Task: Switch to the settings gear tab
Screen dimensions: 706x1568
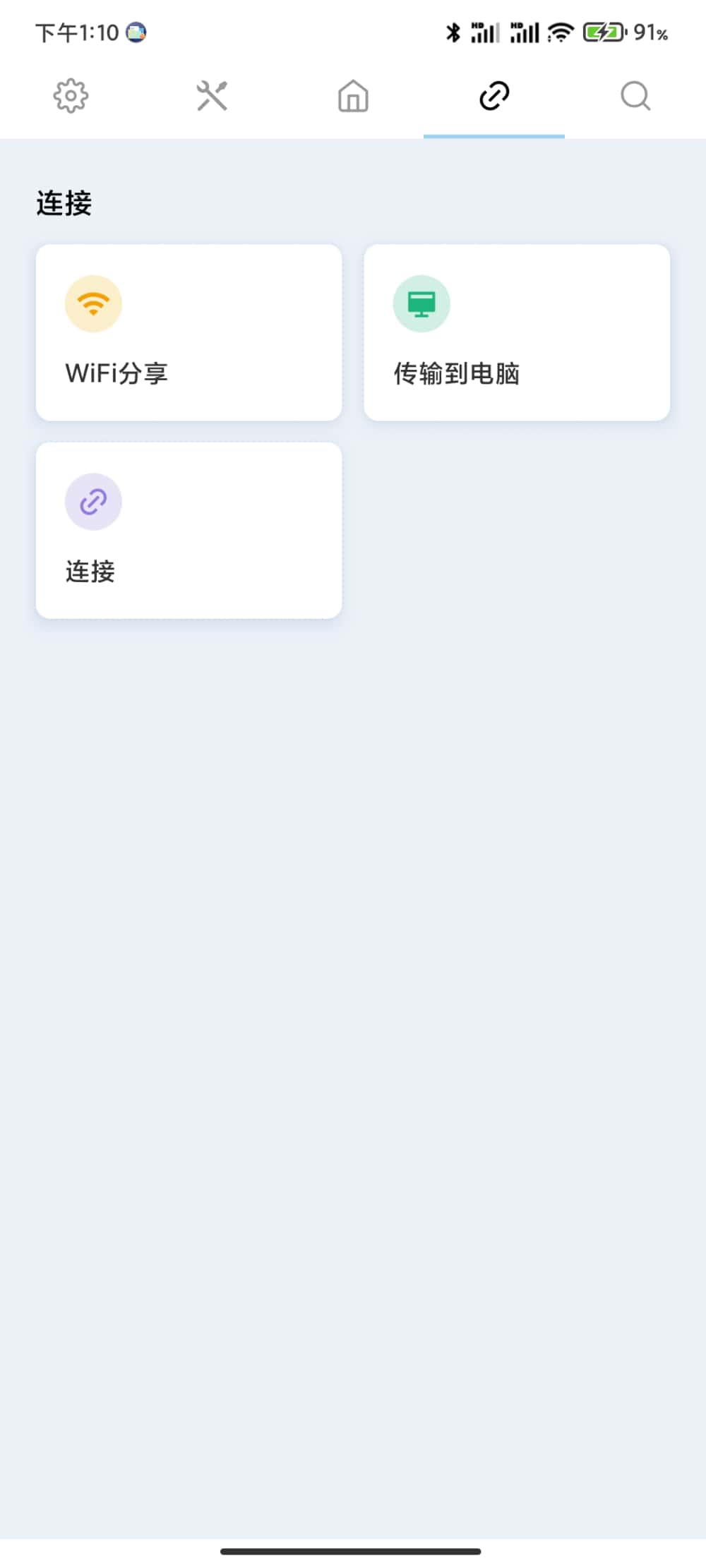Action: [x=71, y=96]
